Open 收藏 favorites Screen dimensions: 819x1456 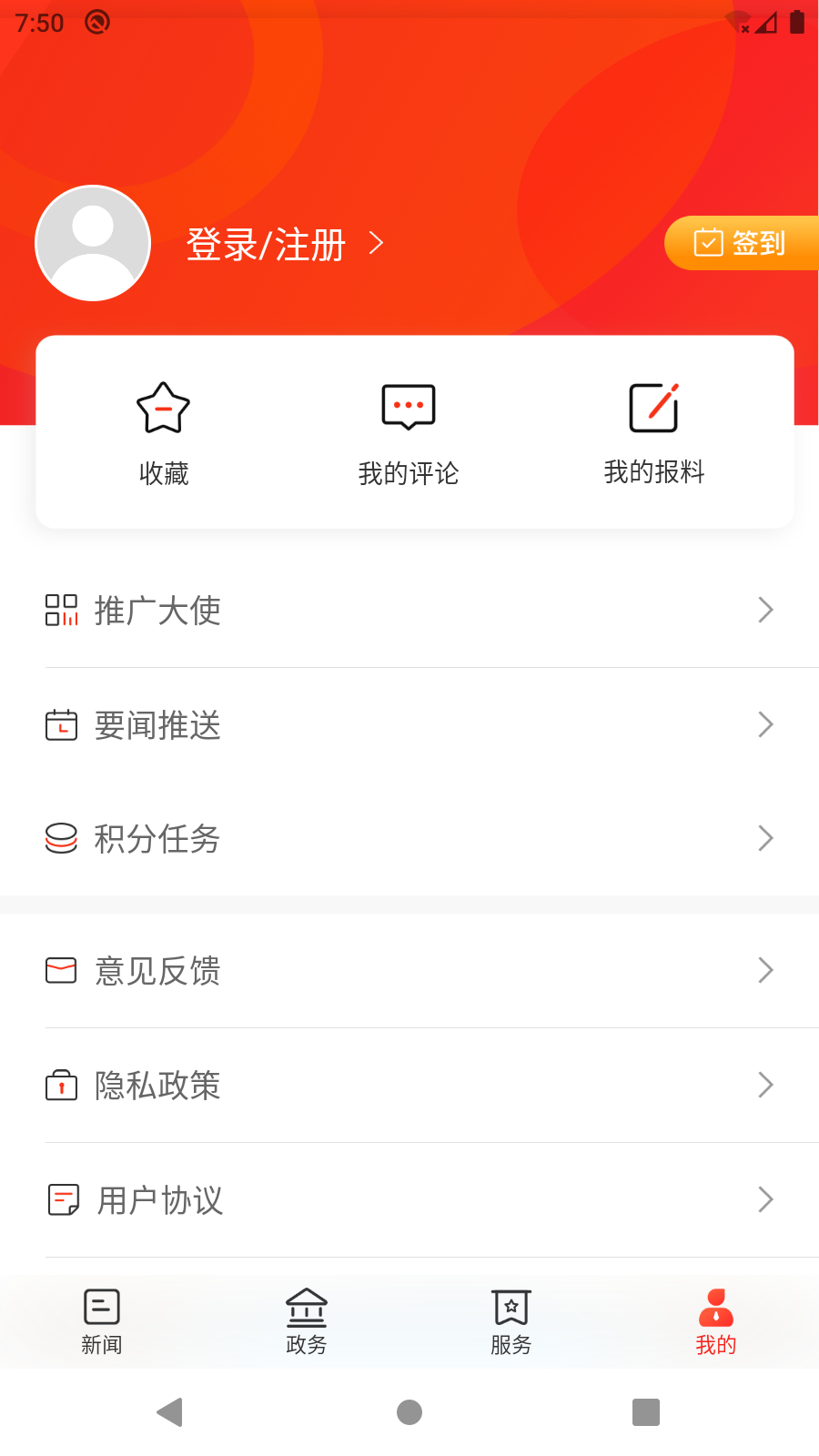164,434
